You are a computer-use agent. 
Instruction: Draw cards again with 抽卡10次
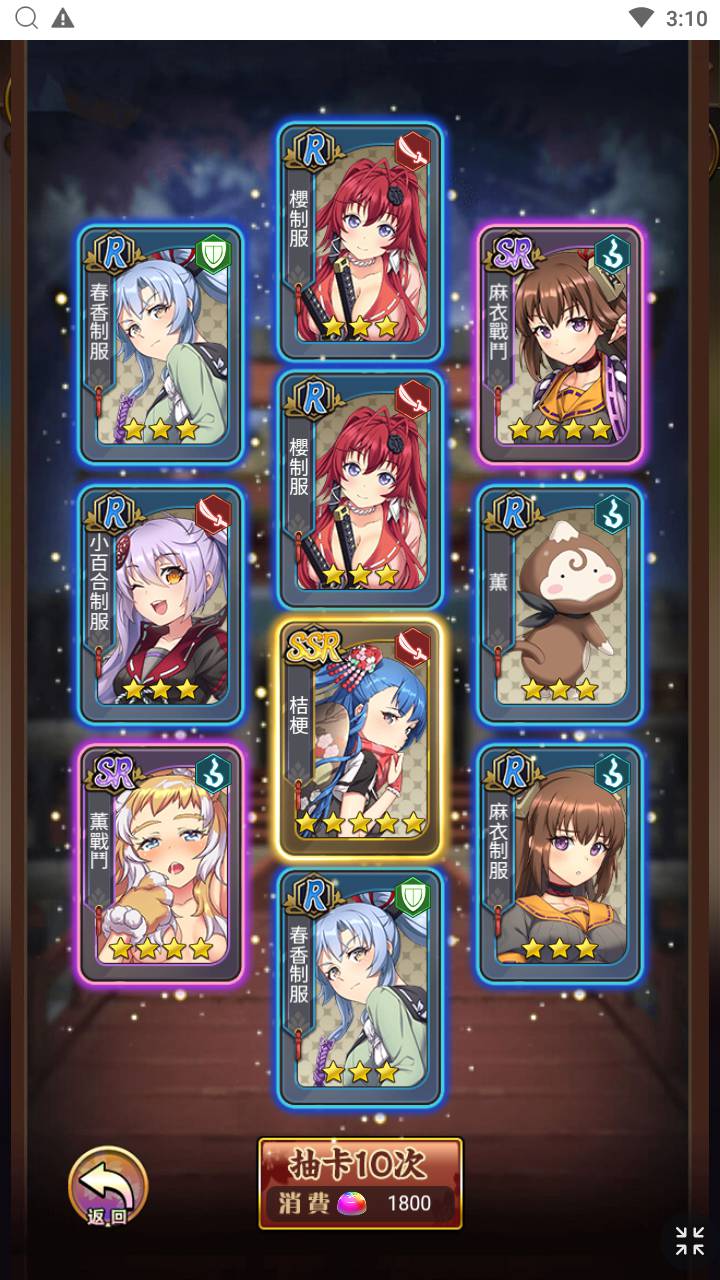360,1182
